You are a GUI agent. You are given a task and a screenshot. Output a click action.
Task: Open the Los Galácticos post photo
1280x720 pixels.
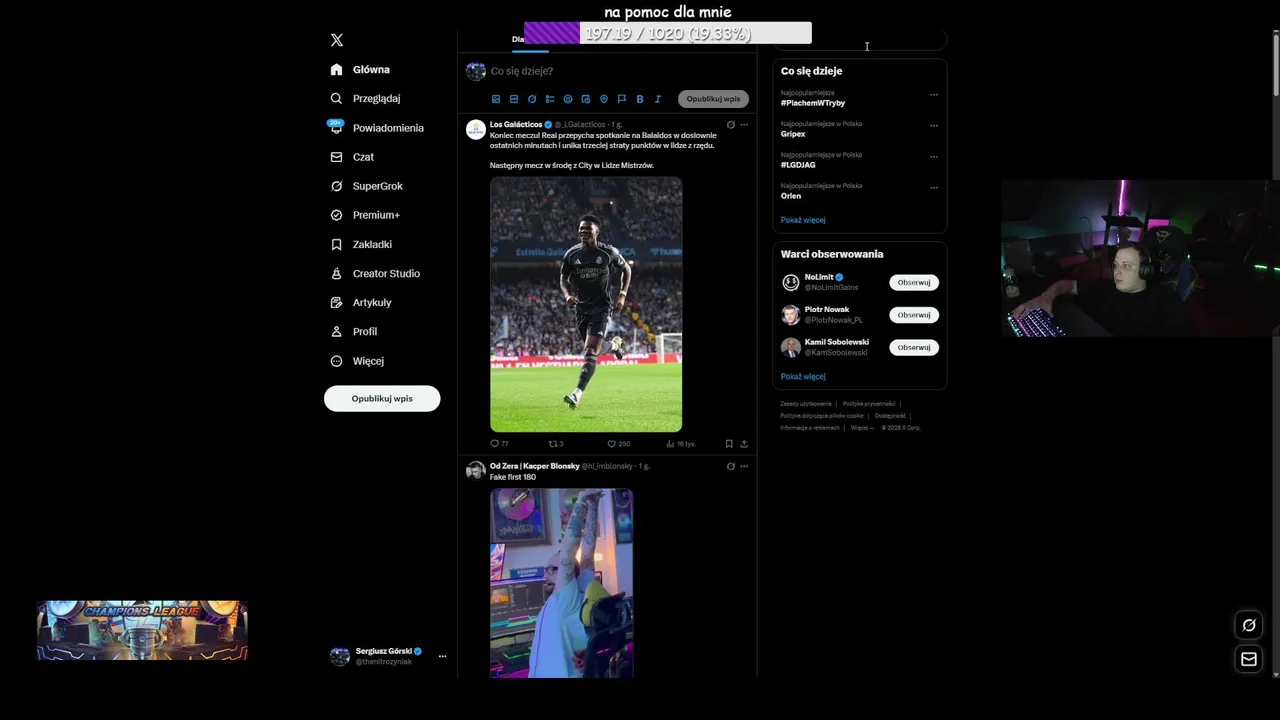[x=586, y=304]
